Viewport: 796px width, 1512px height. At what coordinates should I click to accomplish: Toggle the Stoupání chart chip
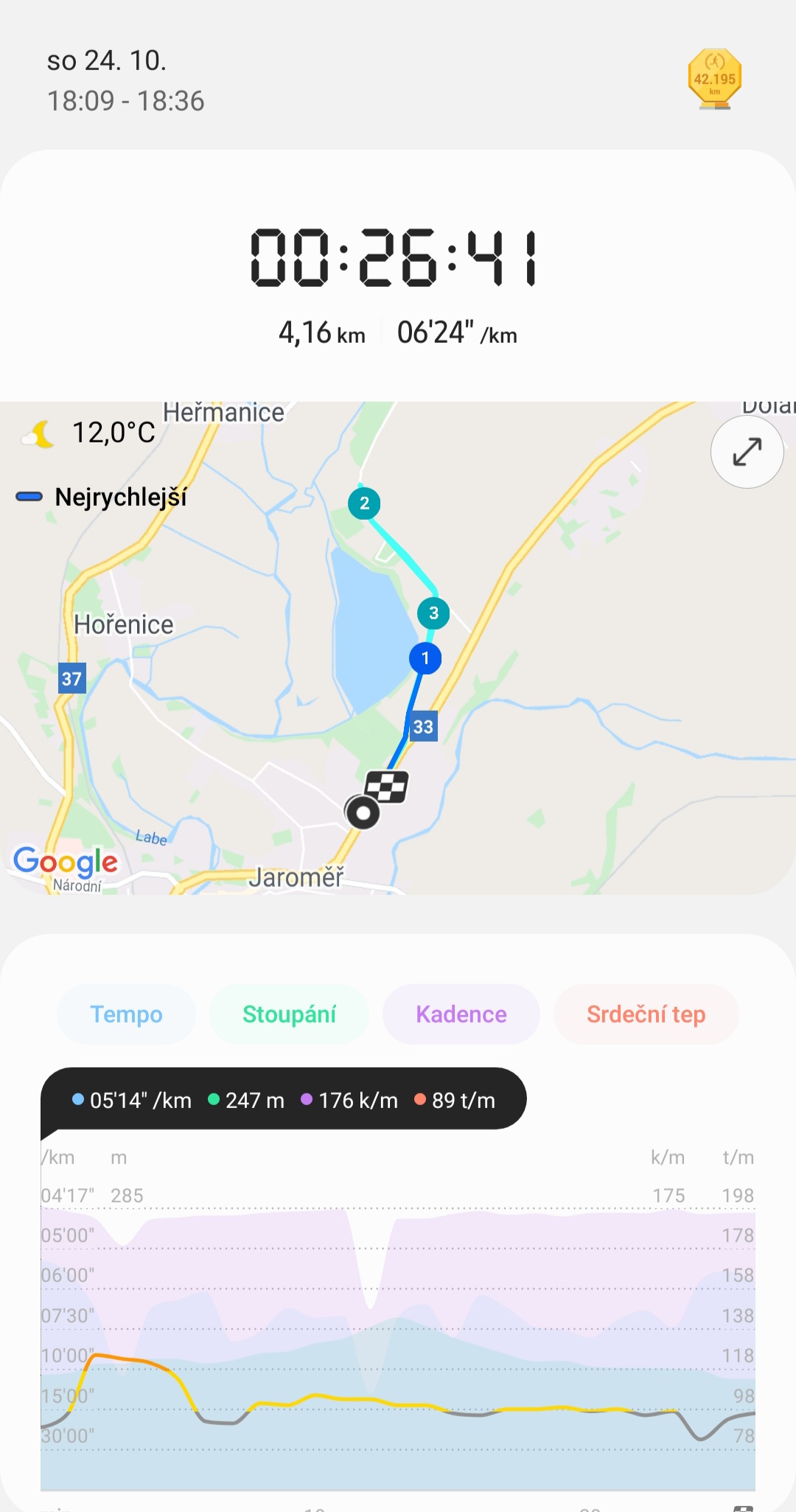(289, 1014)
